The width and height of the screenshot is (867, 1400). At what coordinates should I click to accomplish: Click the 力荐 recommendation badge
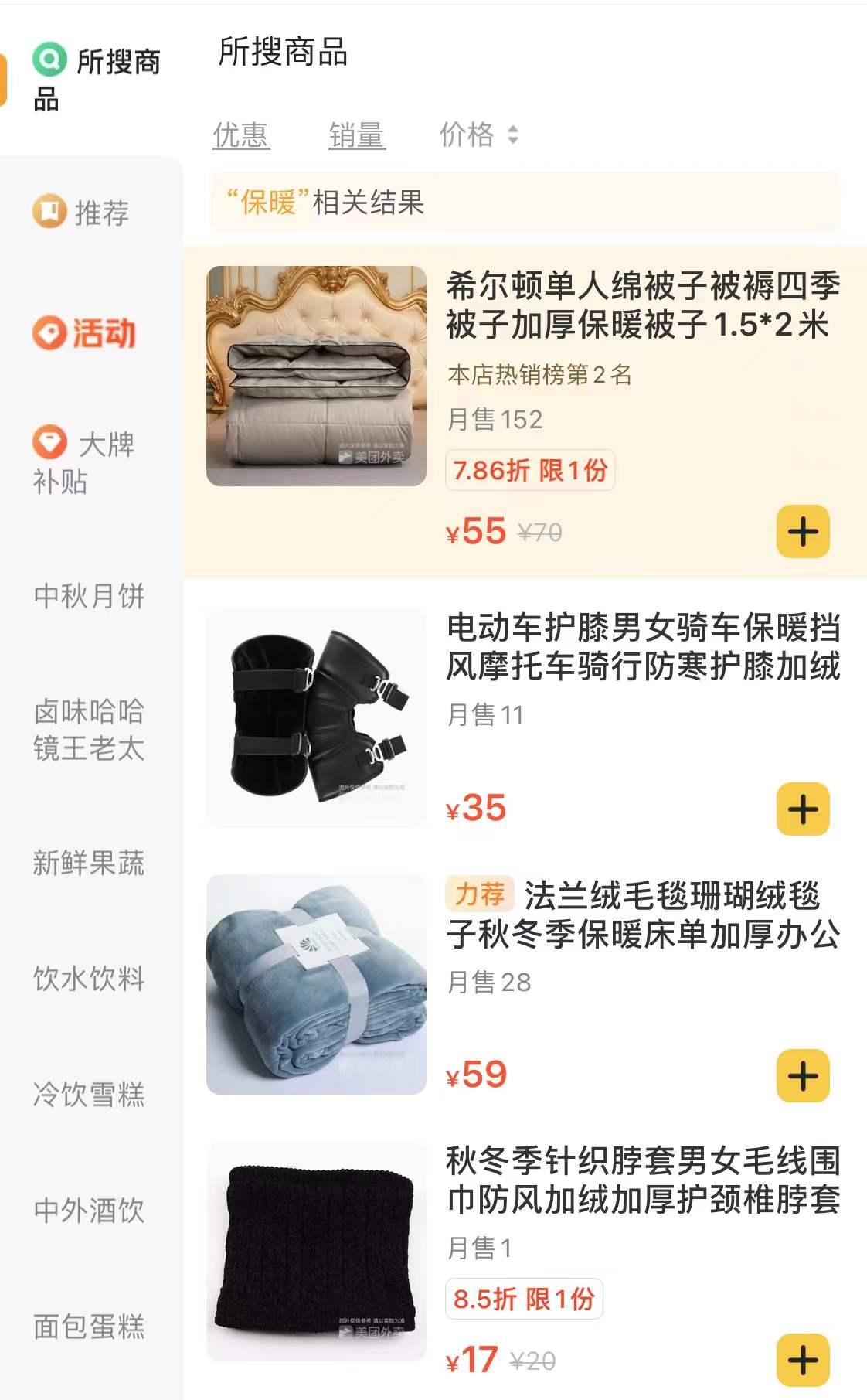coord(479,896)
